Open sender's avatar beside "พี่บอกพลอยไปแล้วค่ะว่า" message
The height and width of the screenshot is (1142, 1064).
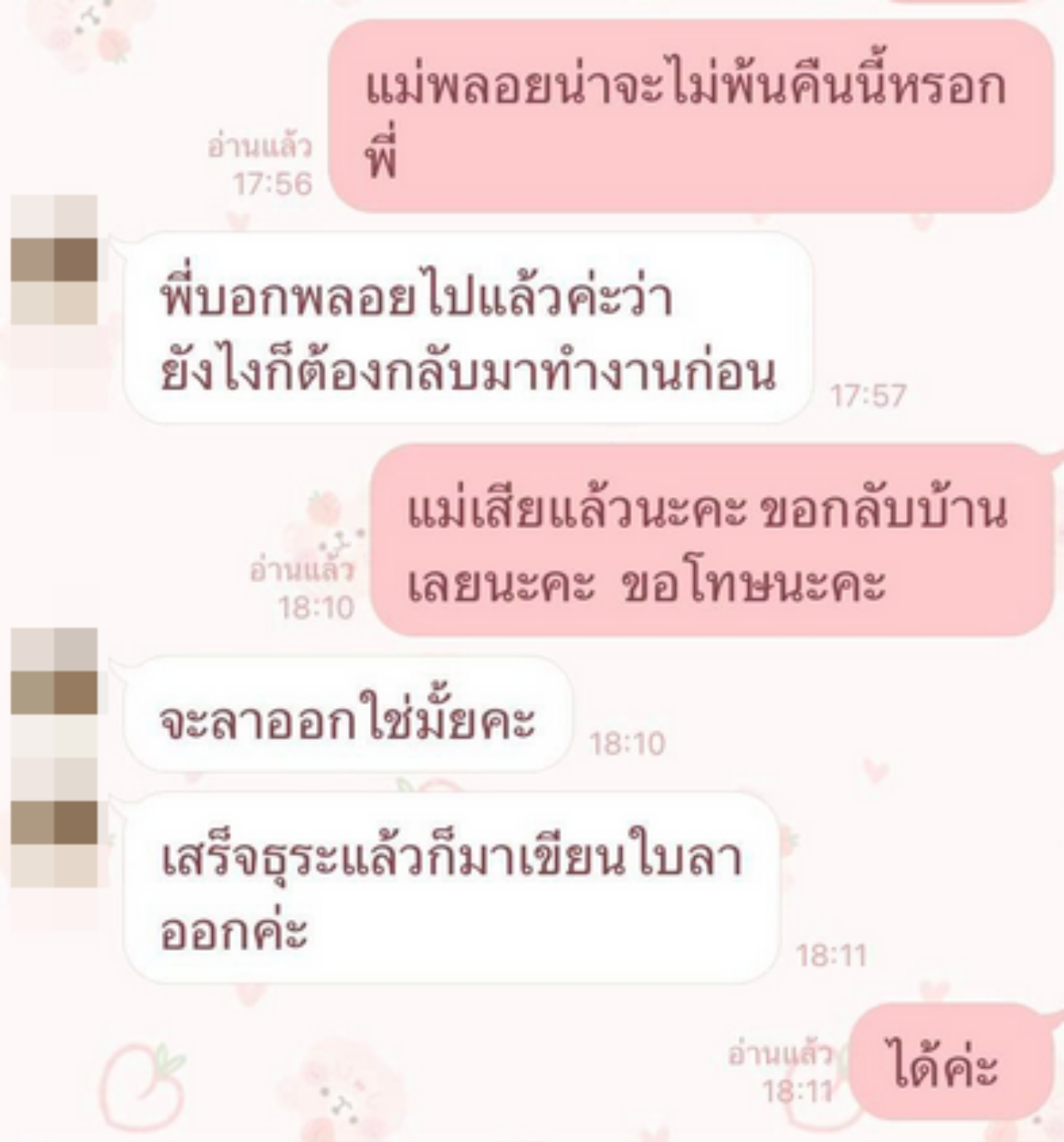[x=54, y=260]
